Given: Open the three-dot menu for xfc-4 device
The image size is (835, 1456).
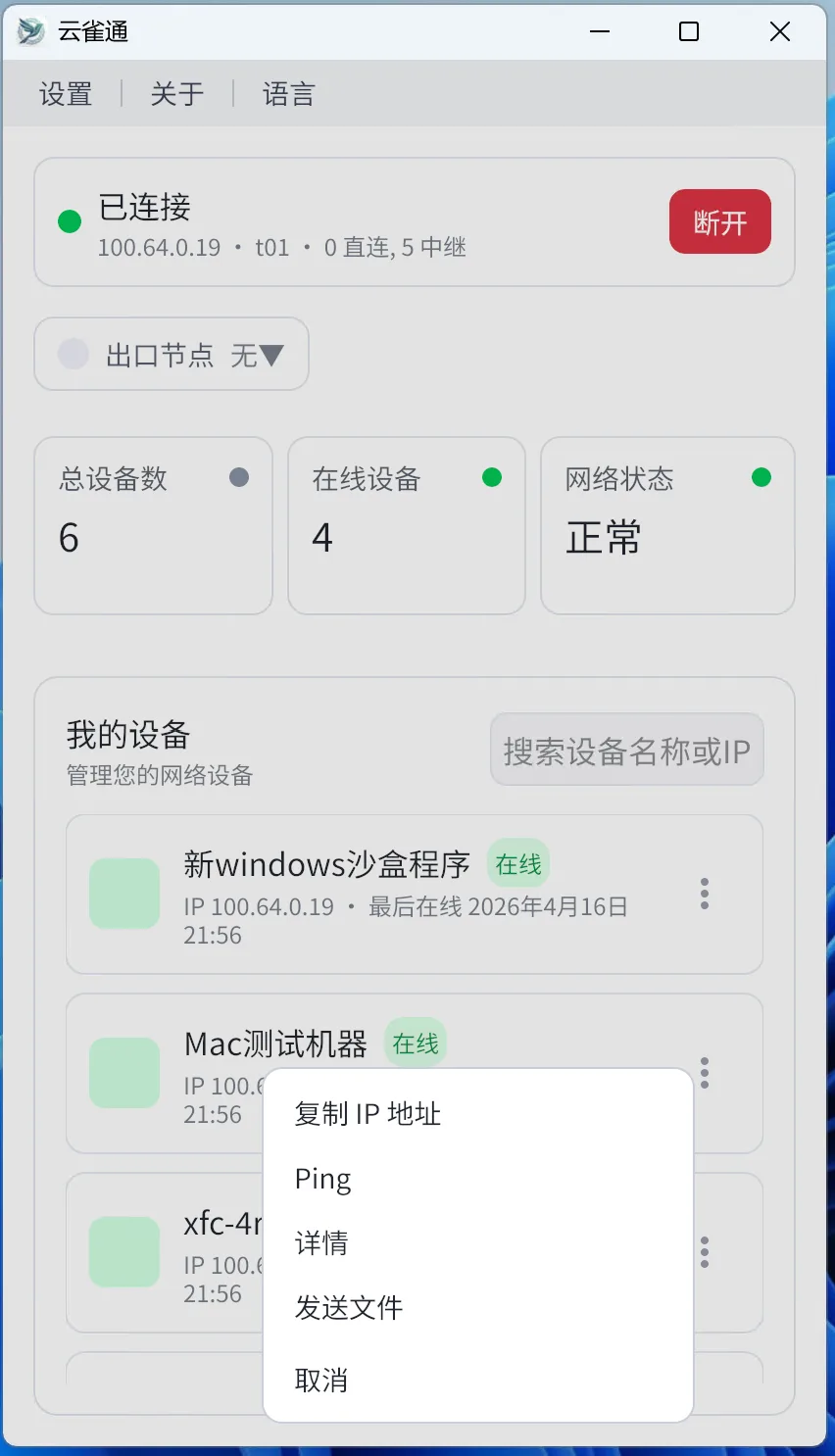Looking at the screenshot, I should pos(704,1251).
